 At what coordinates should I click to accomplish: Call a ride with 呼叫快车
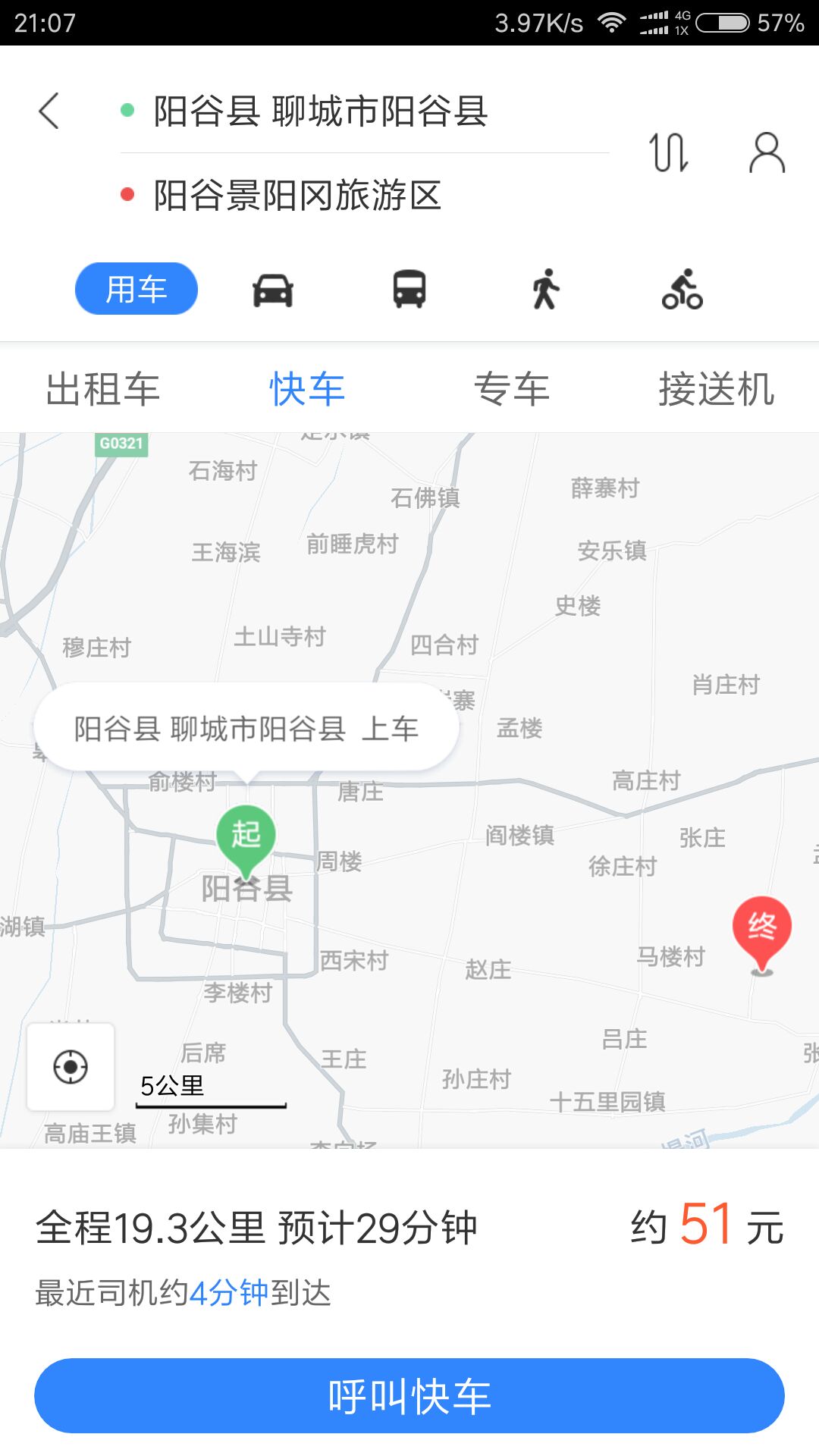409,1395
